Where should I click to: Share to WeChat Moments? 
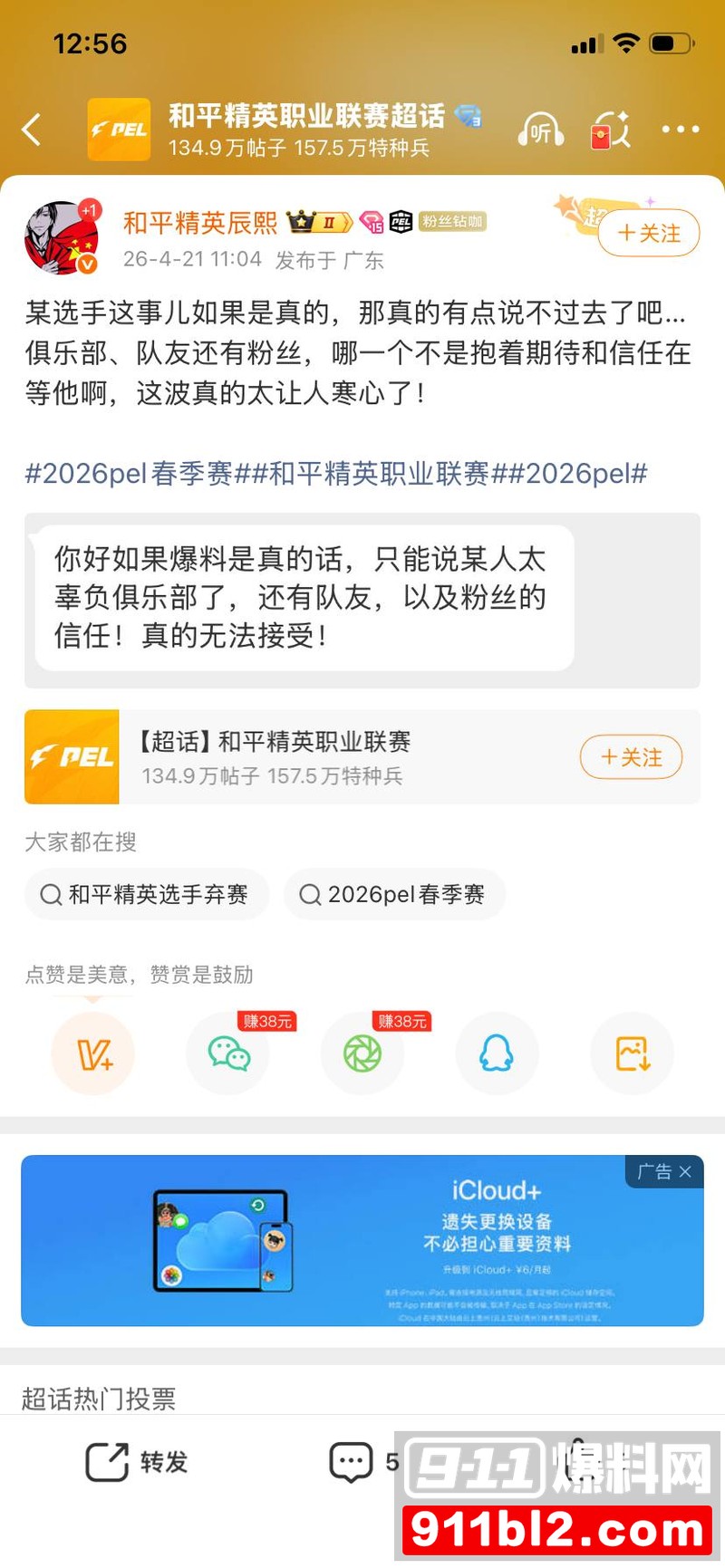(x=362, y=1054)
